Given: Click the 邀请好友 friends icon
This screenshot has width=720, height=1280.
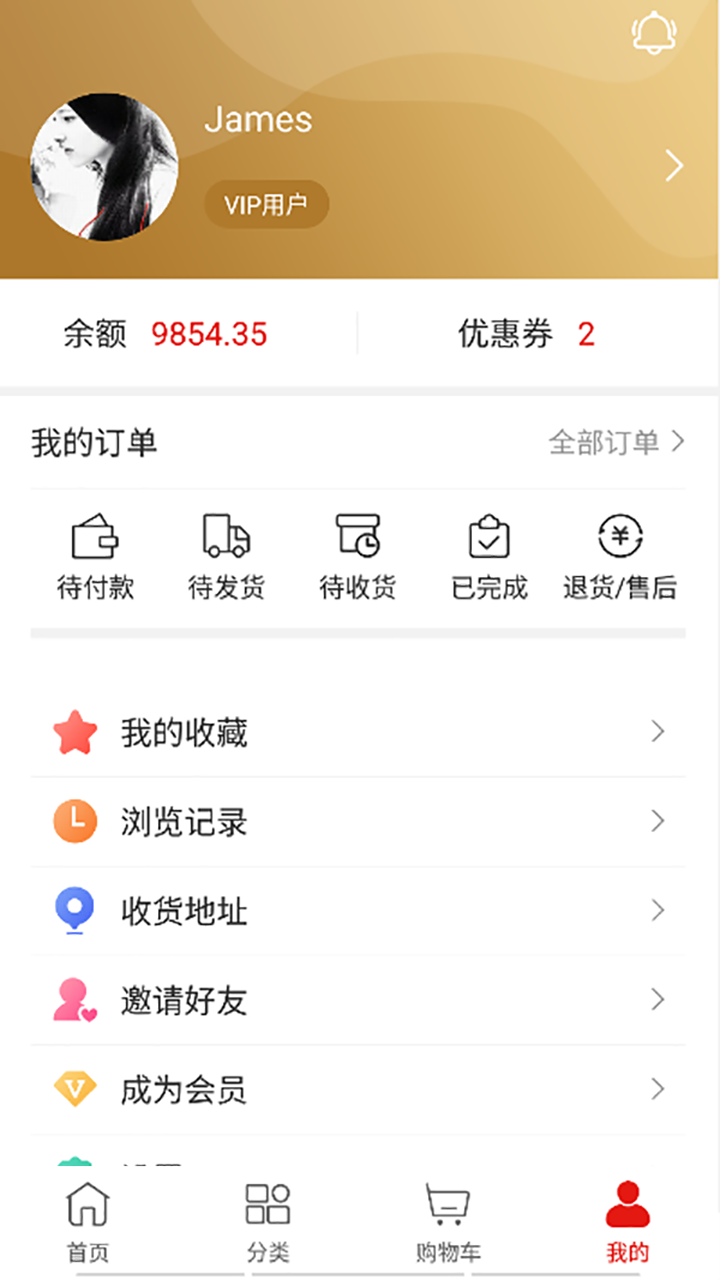Looking at the screenshot, I should point(75,1001).
